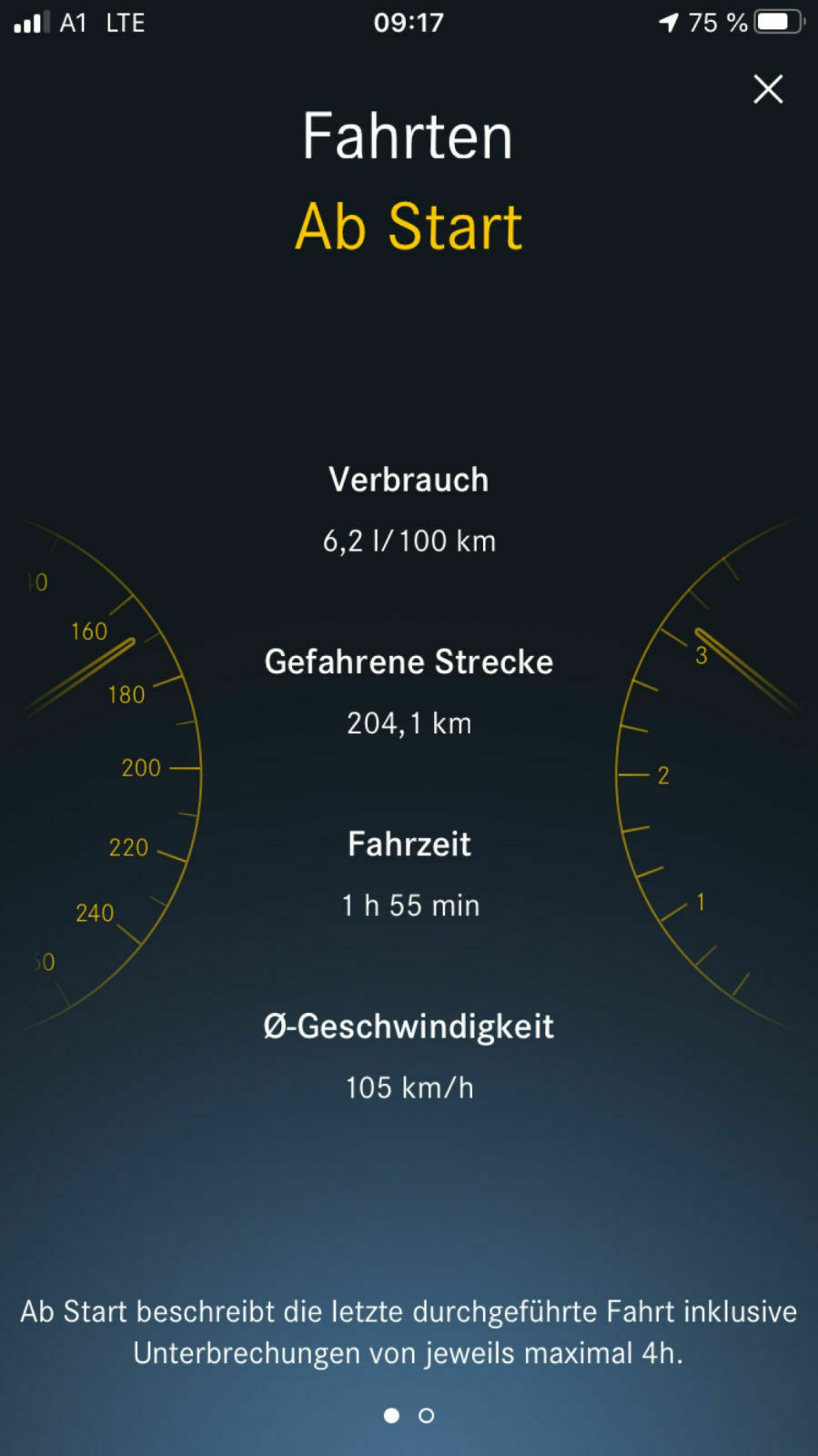Select the second page indicator dot
The image size is (818, 1456).
point(426,1416)
